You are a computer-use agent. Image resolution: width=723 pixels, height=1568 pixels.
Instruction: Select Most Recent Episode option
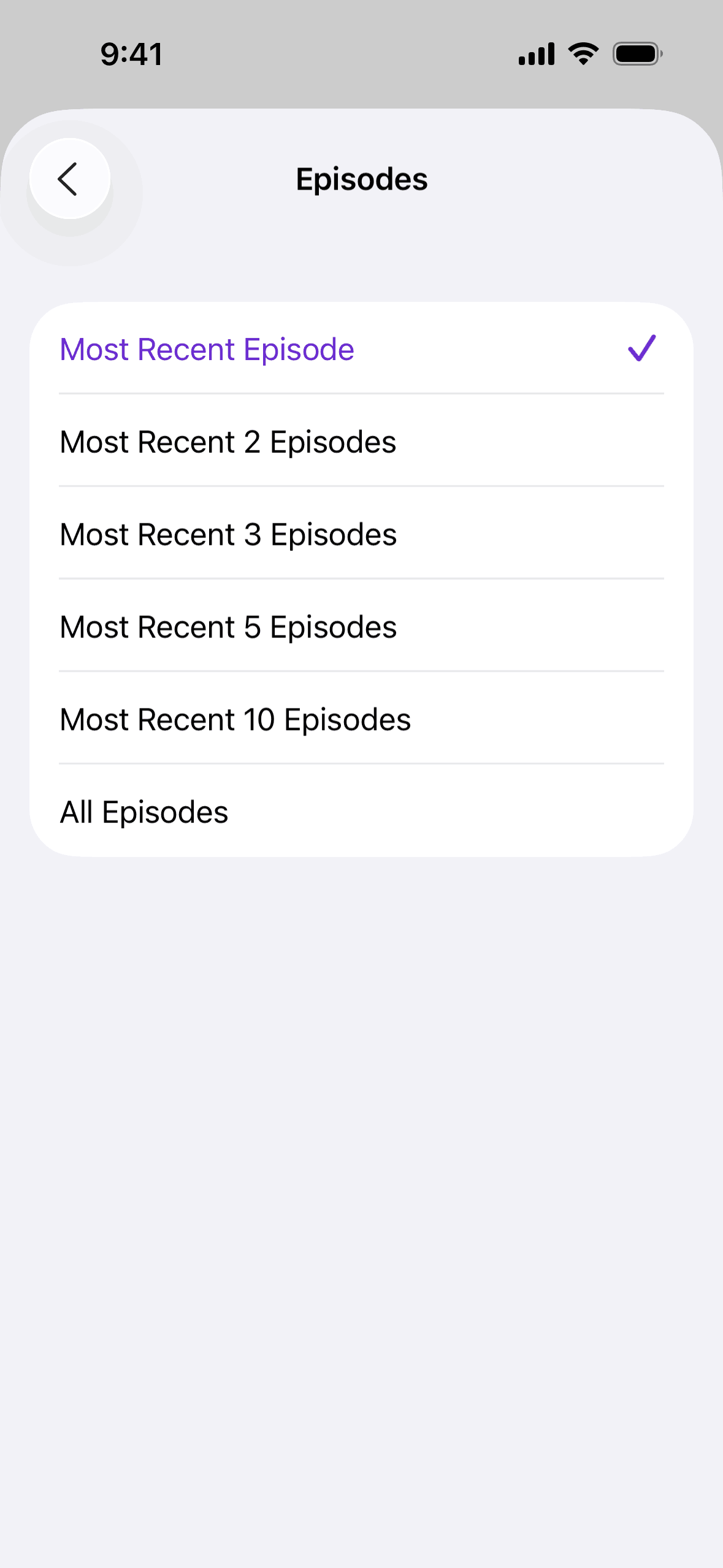[361, 349]
